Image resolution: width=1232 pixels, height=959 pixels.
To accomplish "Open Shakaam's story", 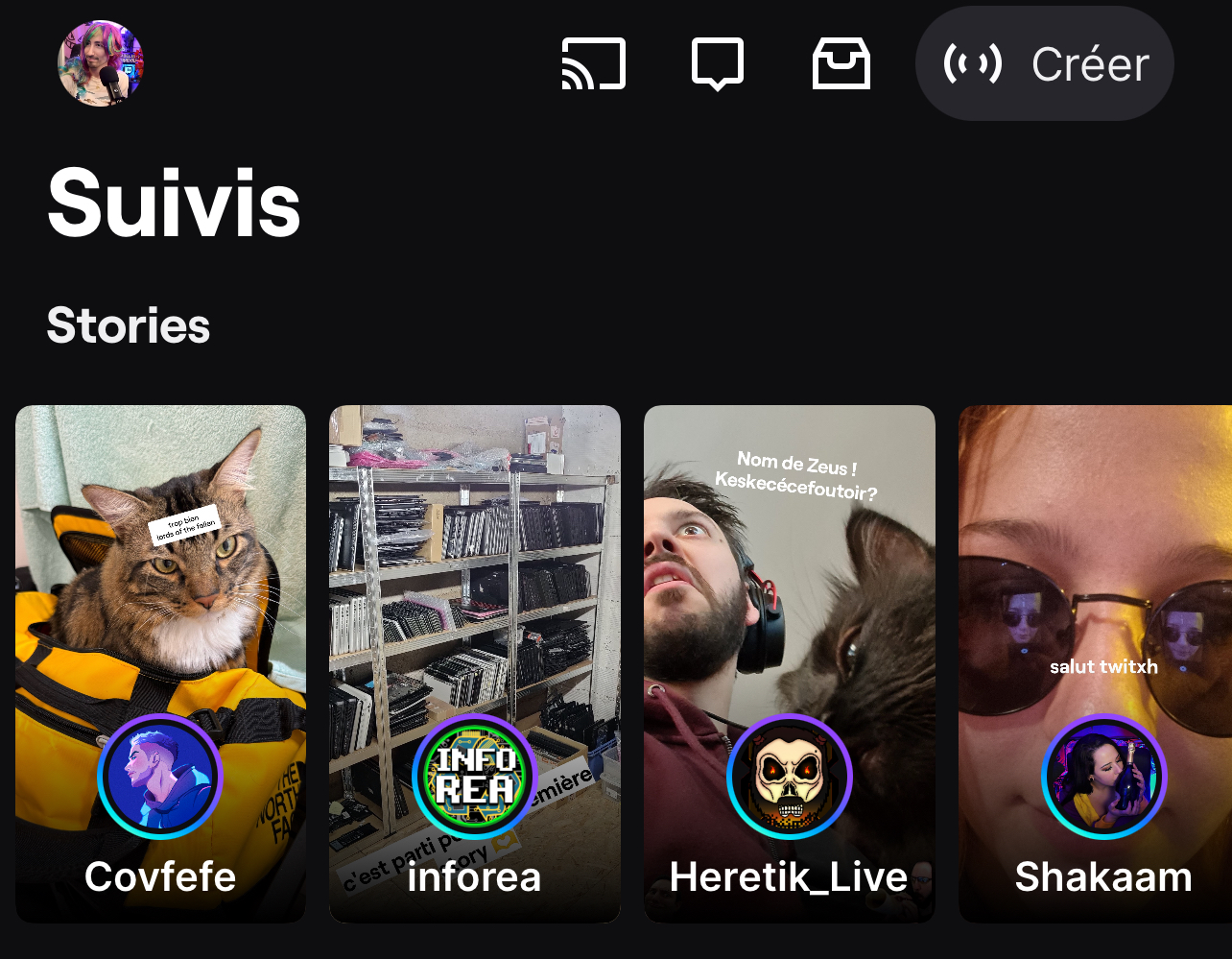I will pyautogui.click(x=1096, y=662).
